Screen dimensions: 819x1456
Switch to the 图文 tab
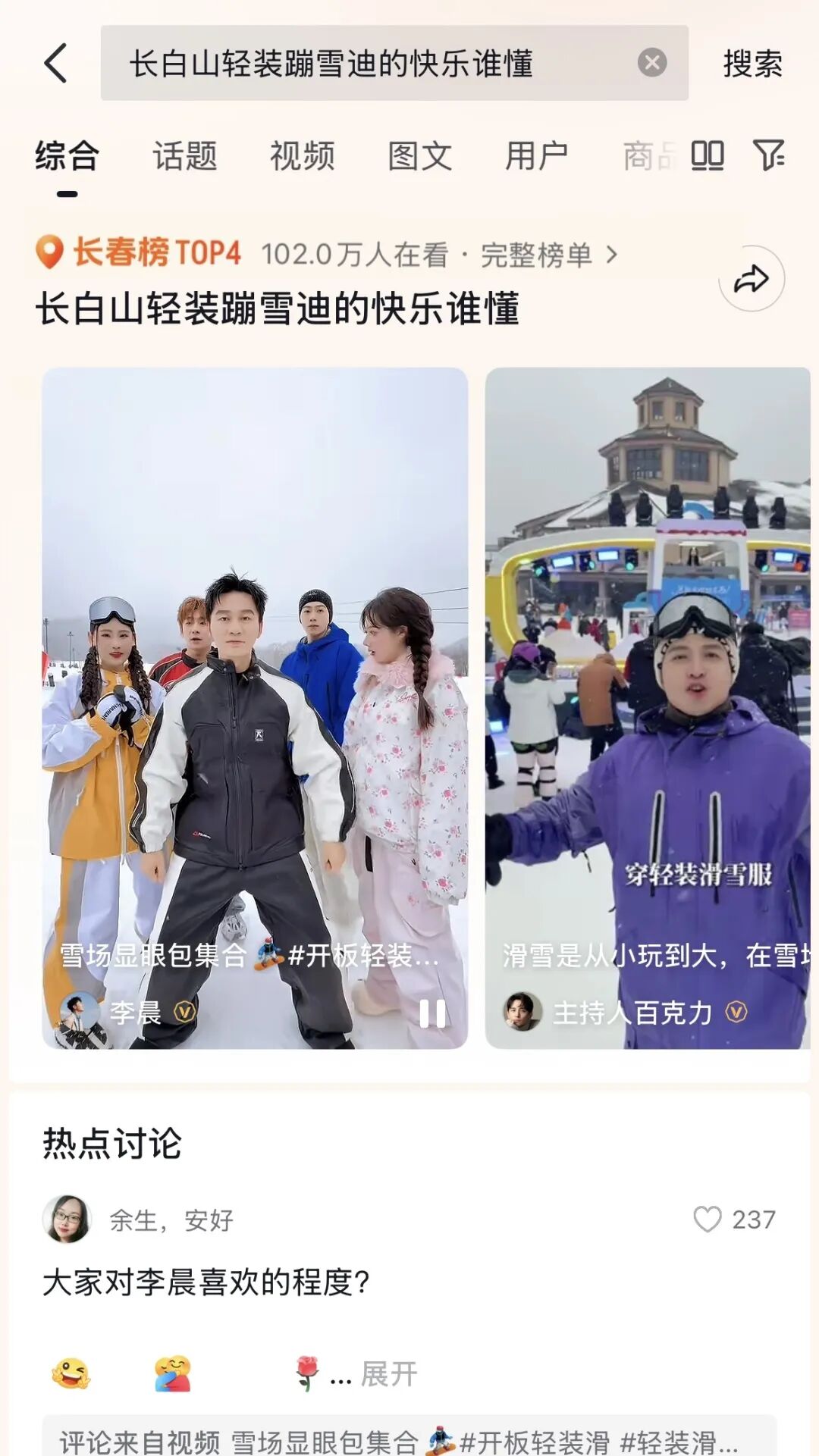pos(419,156)
